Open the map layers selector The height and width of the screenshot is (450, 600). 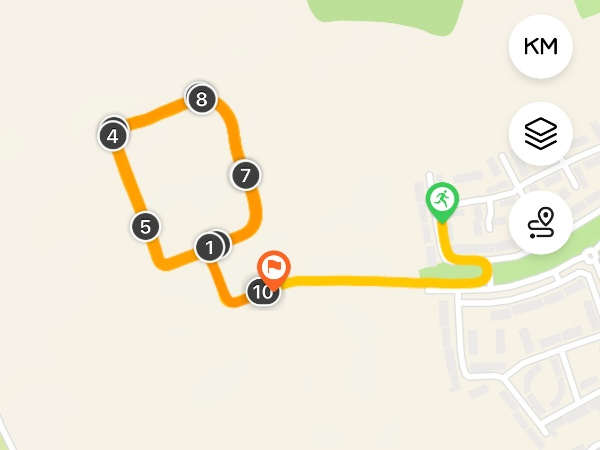(x=540, y=134)
